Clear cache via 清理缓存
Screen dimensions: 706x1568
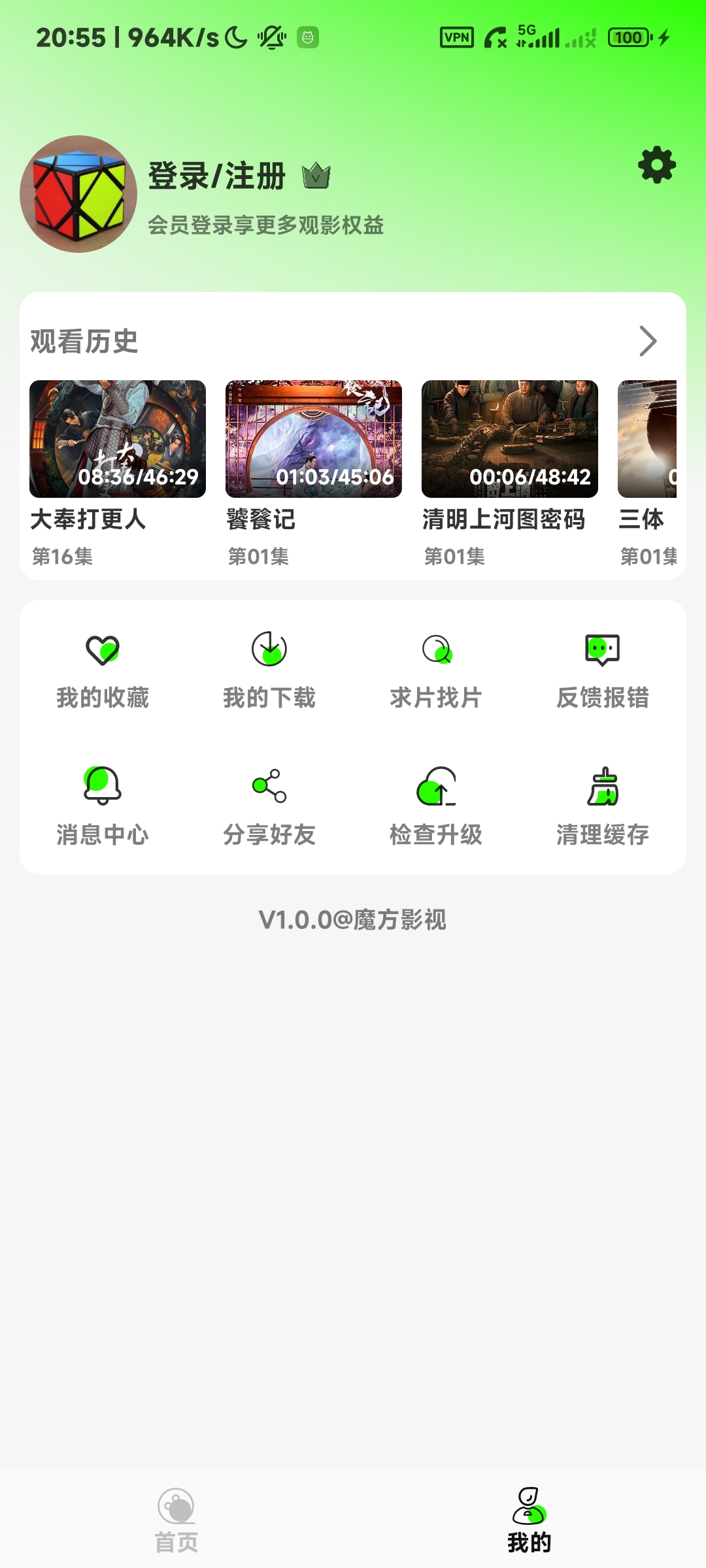click(602, 805)
